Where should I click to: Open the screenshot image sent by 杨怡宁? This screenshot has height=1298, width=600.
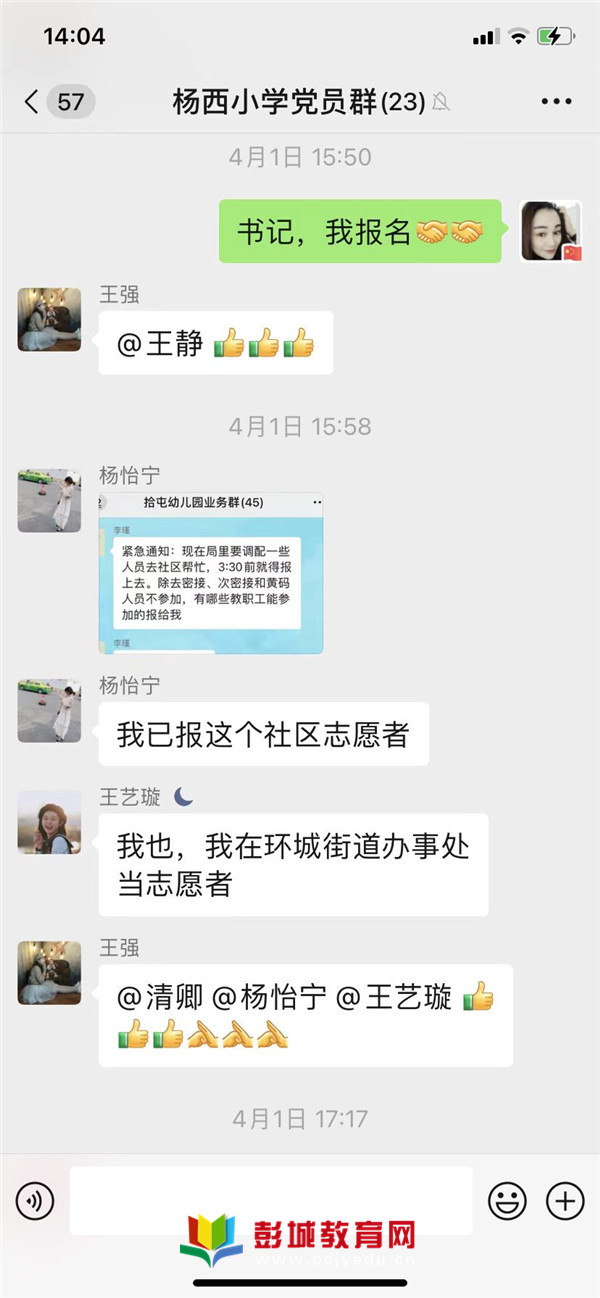(210, 572)
